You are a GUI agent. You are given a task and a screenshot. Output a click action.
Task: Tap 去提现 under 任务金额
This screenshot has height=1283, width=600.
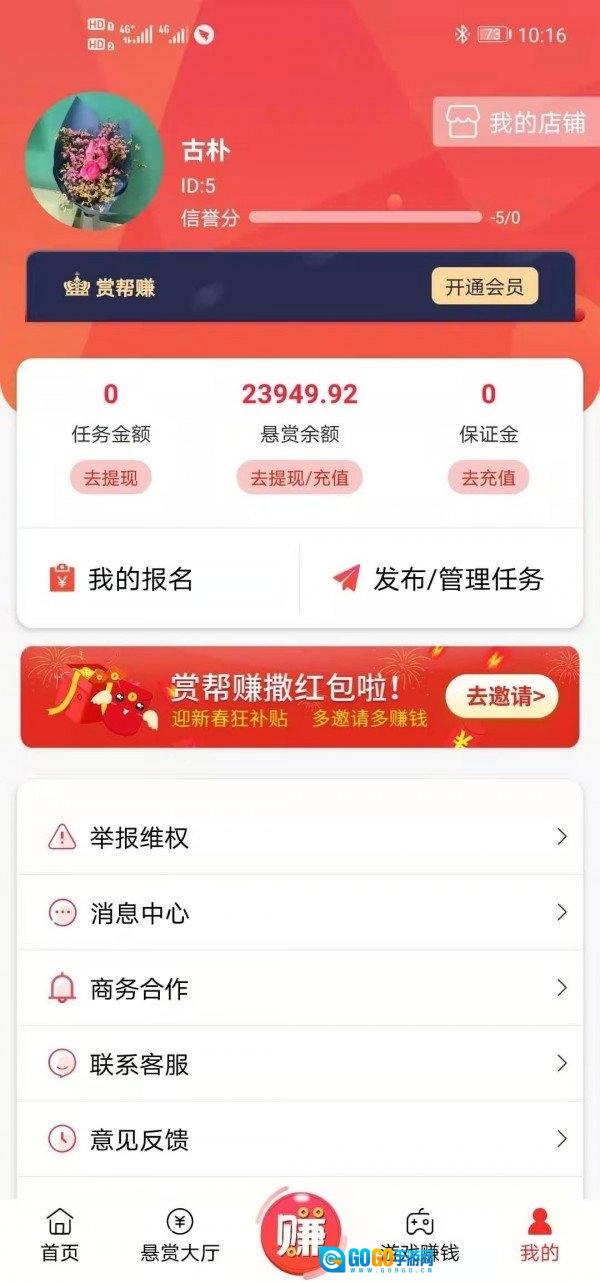110,477
